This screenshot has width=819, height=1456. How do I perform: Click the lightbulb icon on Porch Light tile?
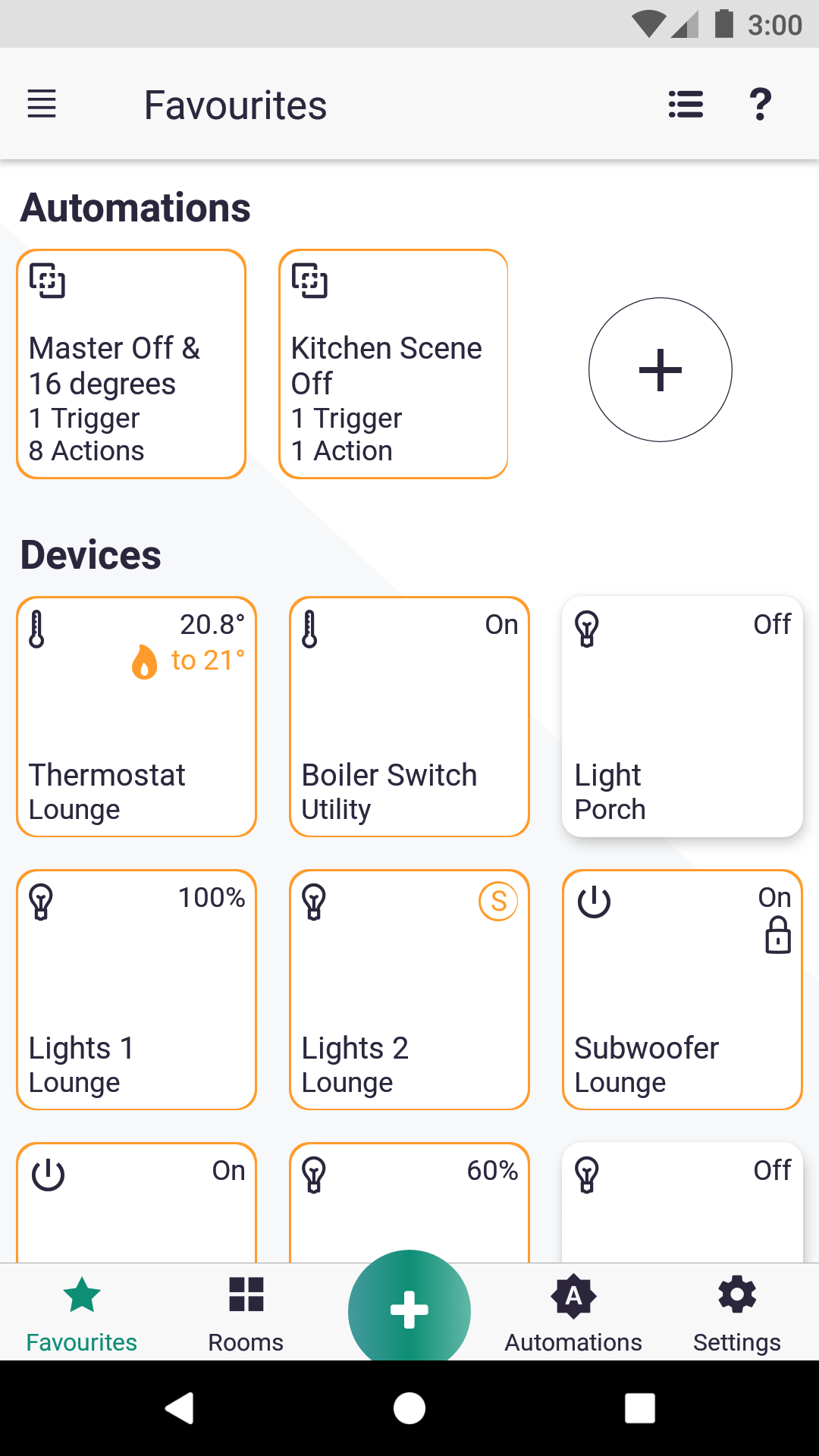[x=587, y=628]
